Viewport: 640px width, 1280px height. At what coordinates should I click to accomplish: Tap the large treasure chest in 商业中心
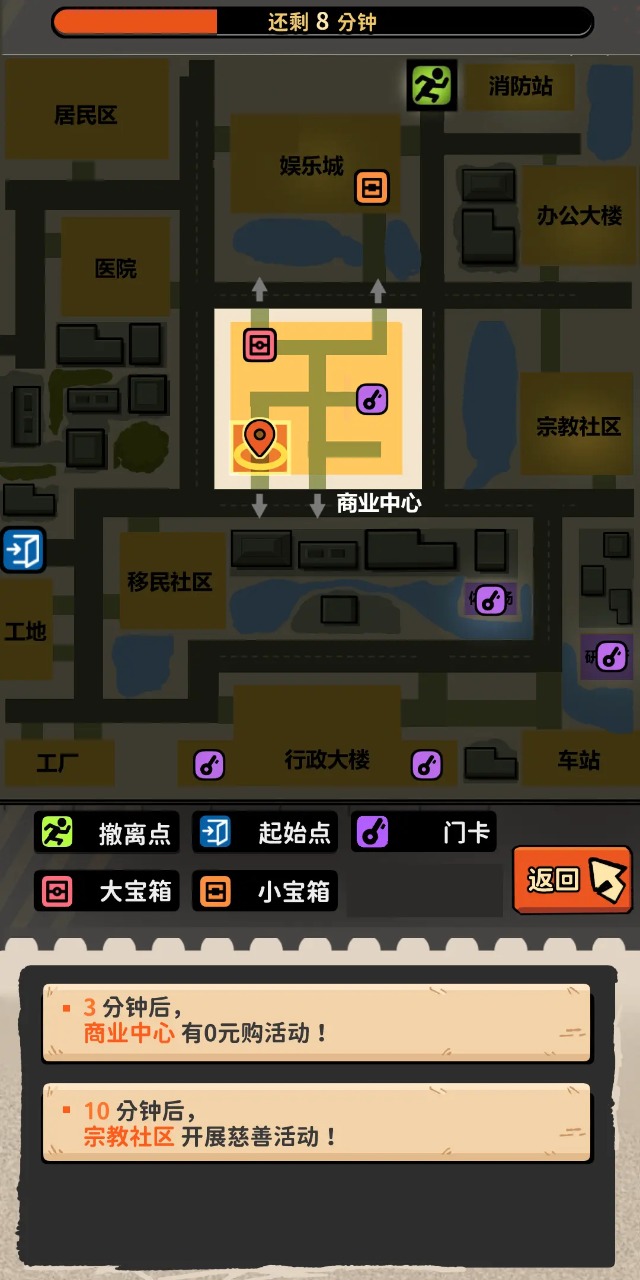tap(260, 345)
